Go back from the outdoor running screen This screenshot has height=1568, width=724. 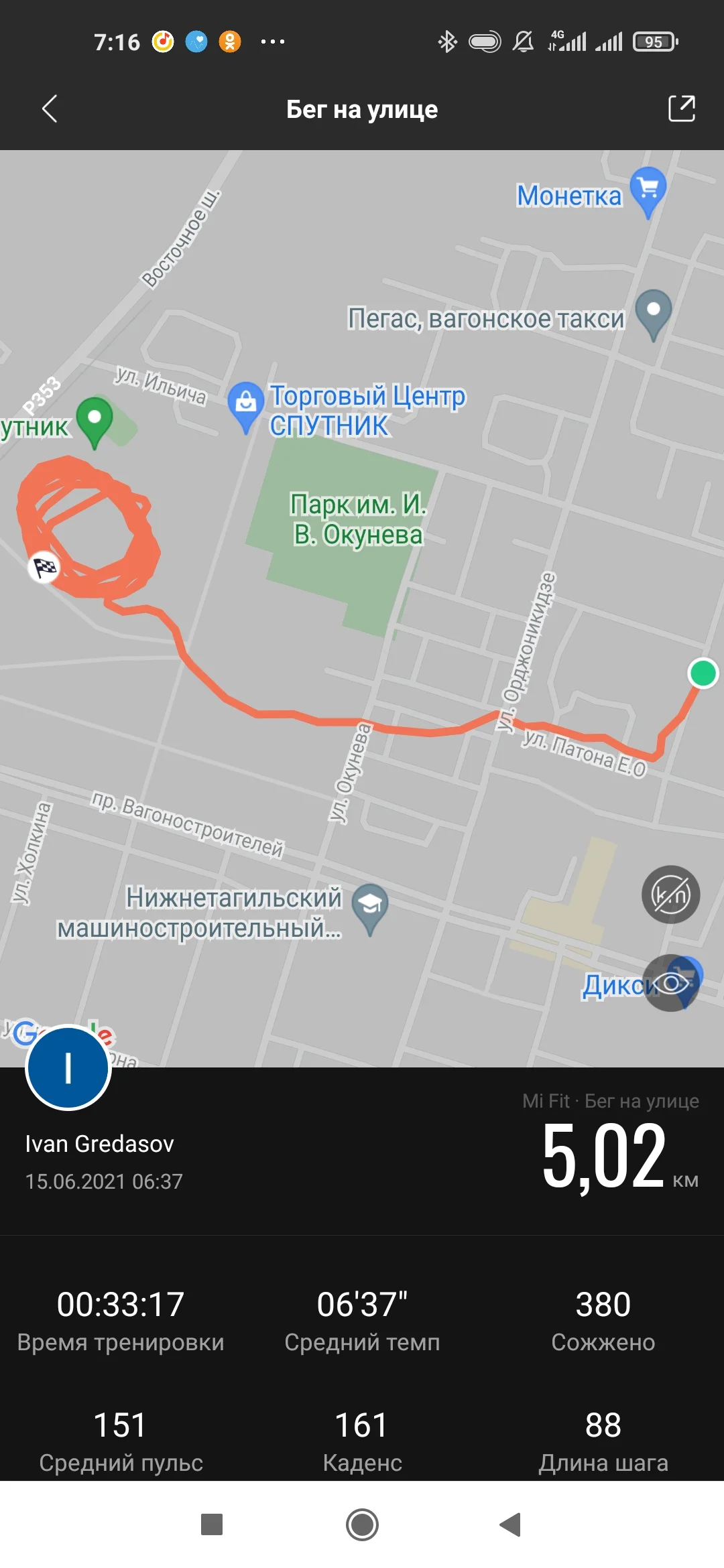50,109
